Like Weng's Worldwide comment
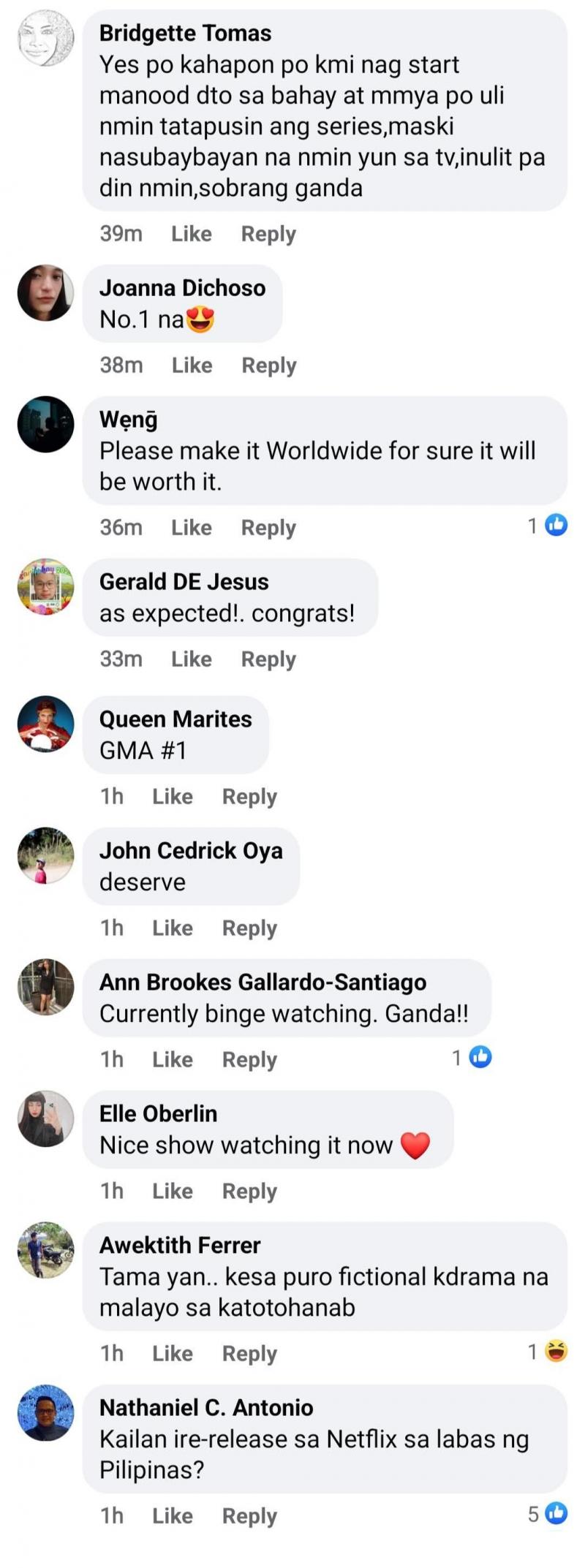Viewport: 585px width, 1568px height. pos(191,528)
